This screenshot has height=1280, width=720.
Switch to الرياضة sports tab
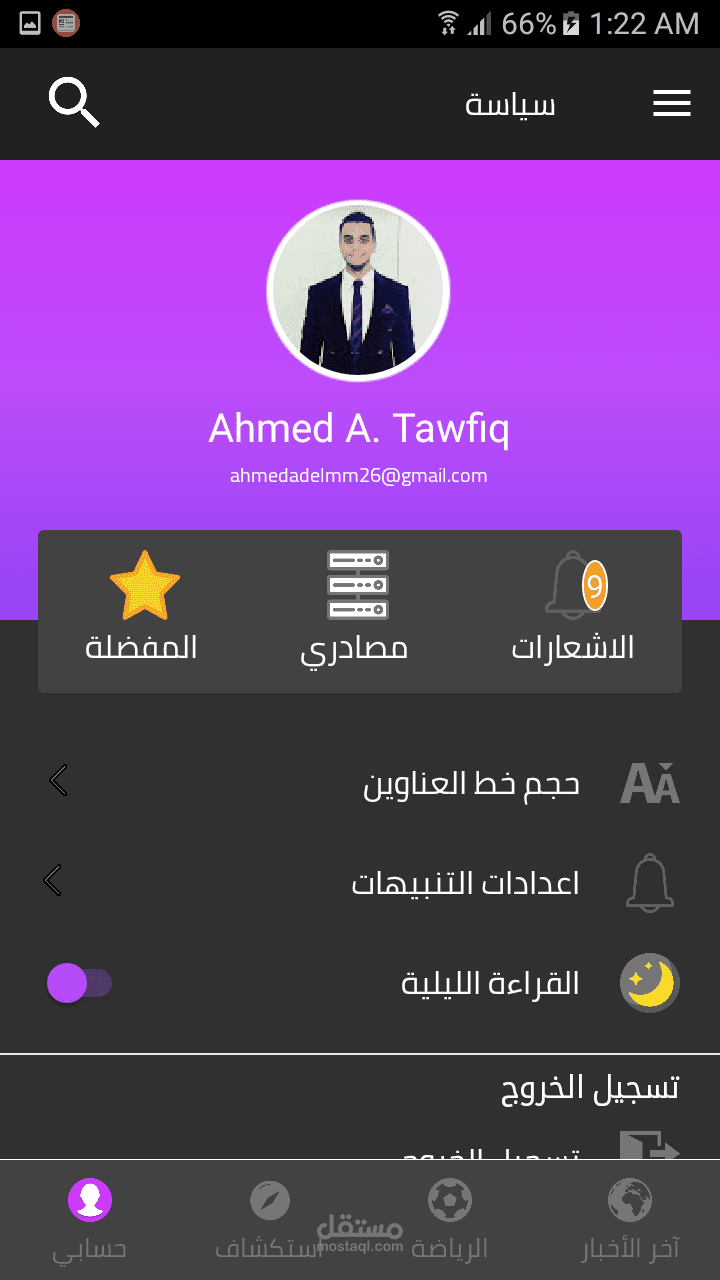450,1219
